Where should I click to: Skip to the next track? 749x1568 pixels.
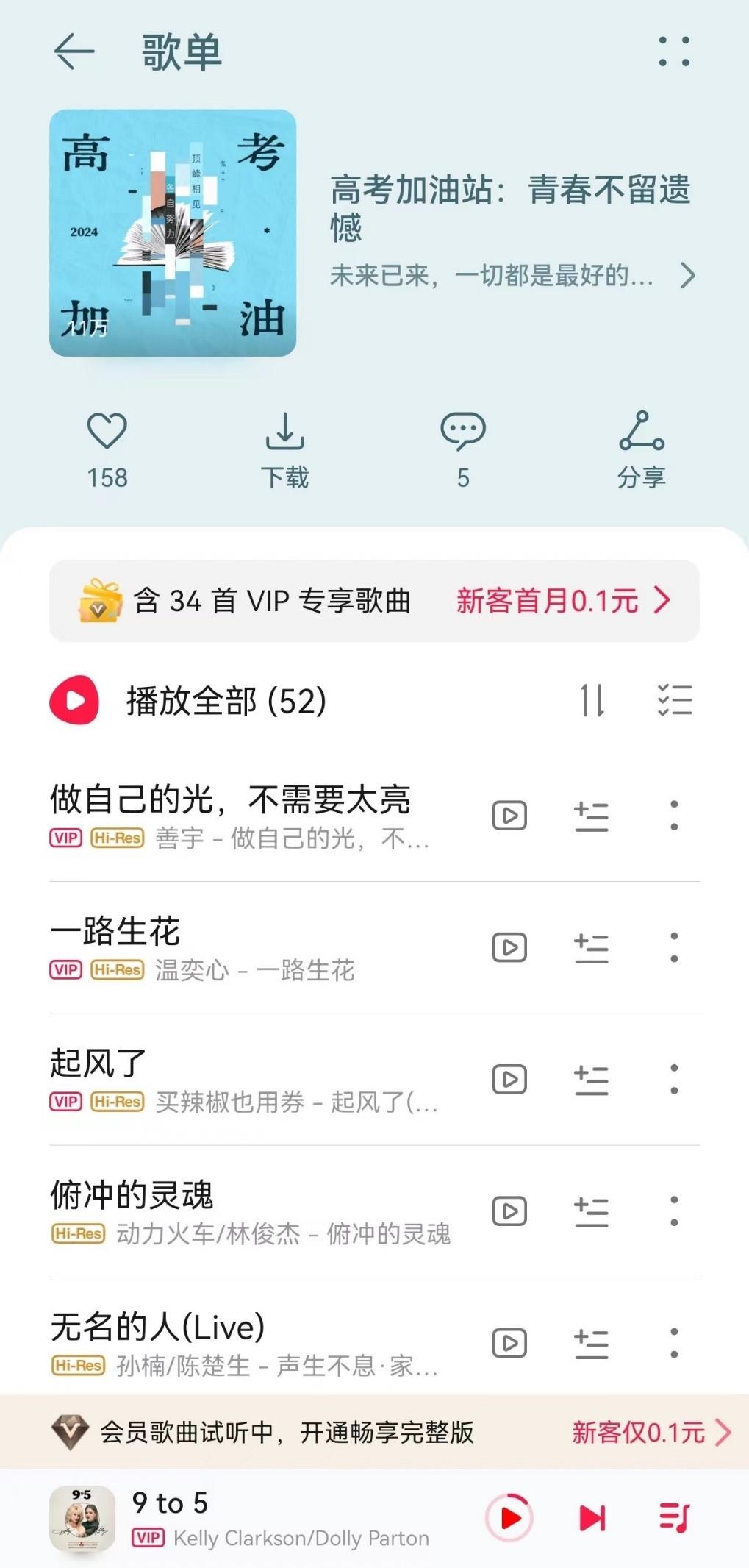point(592,1517)
